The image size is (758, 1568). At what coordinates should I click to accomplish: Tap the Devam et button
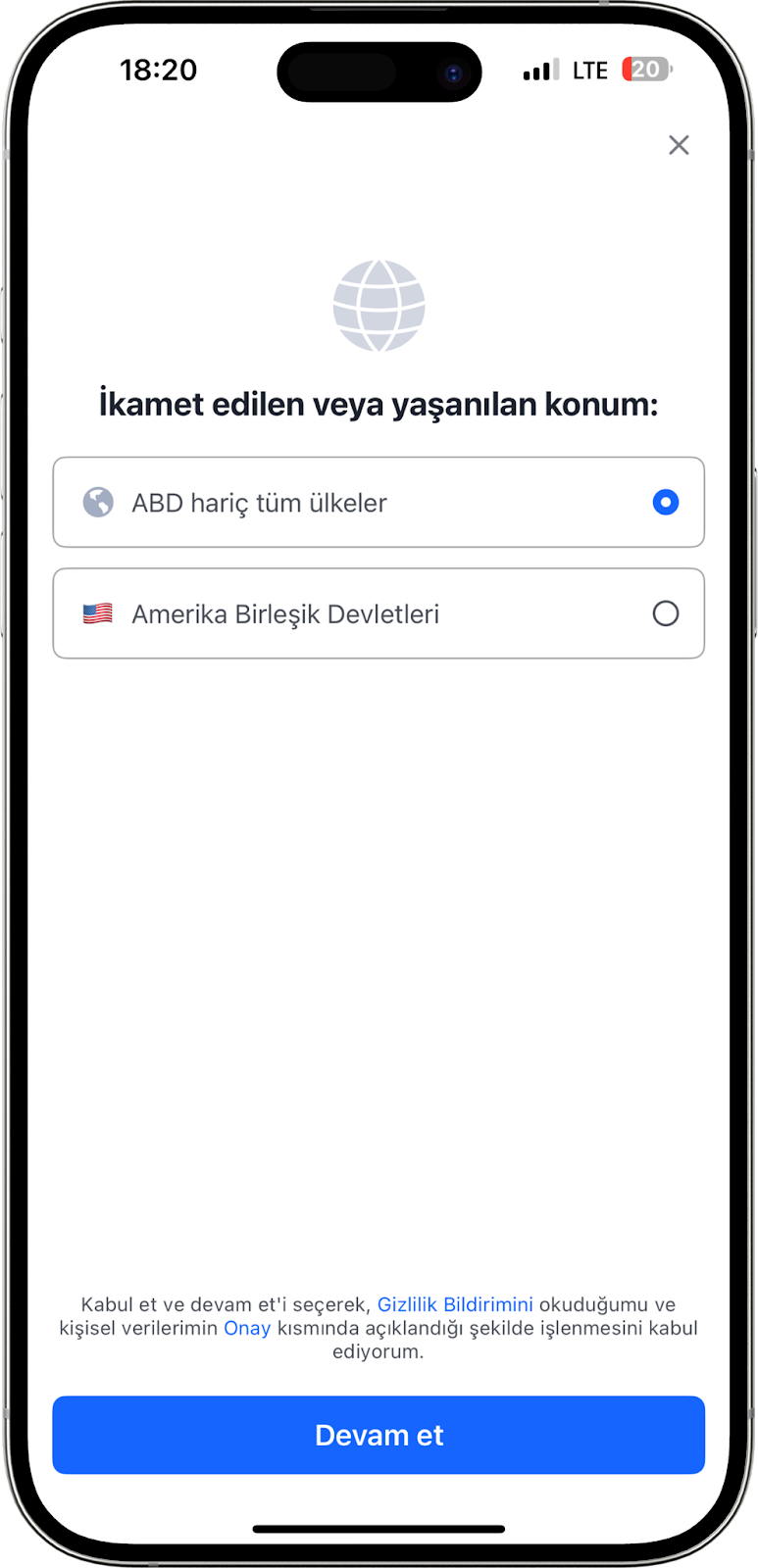tap(379, 1435)
